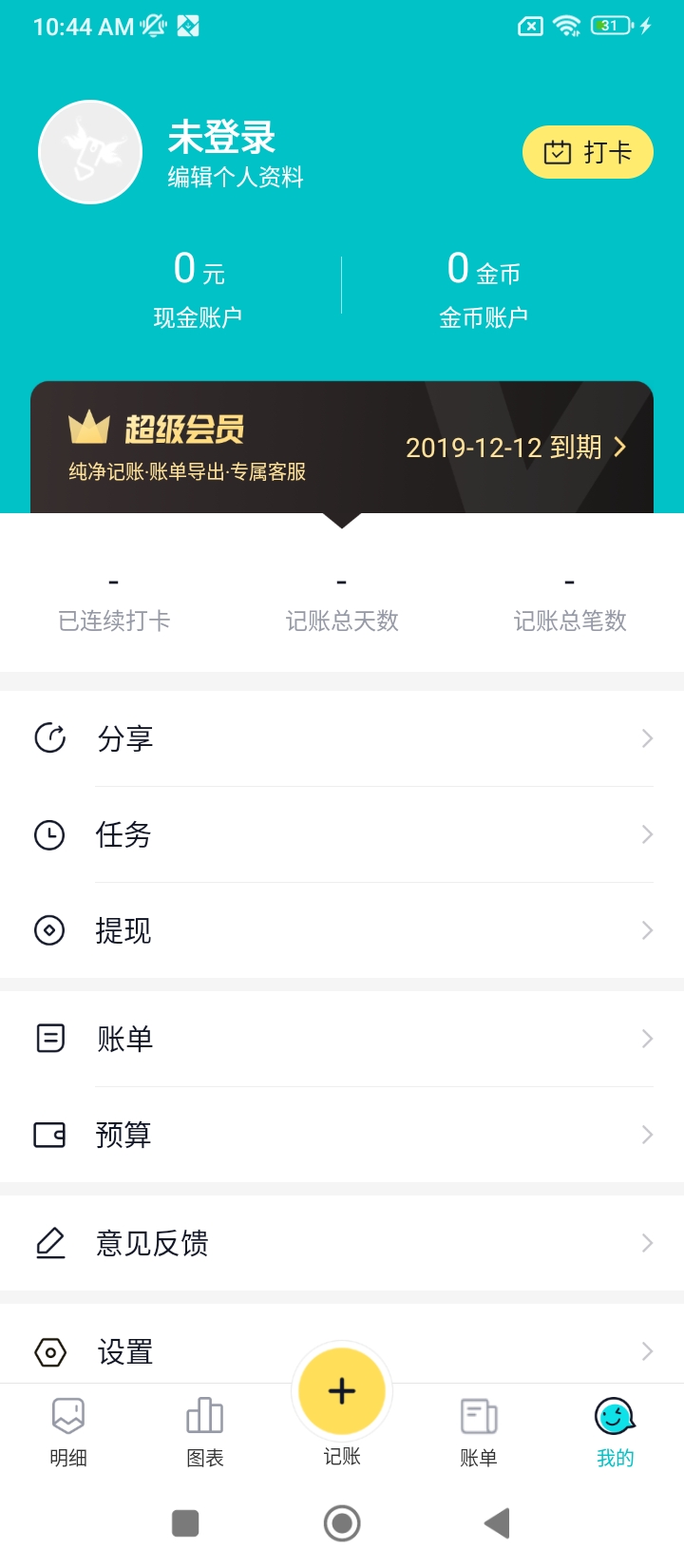Open the 任务 tasks row
684x1568 pixels.
click(342, 834)
